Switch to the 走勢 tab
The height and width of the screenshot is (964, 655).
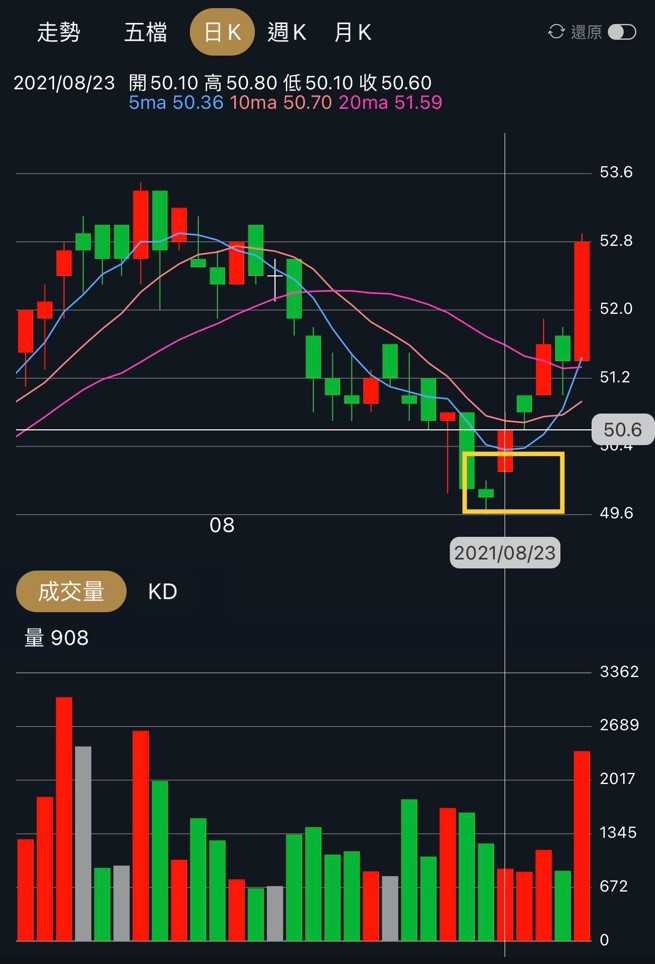pyautogui.click(x=58, y=32)
